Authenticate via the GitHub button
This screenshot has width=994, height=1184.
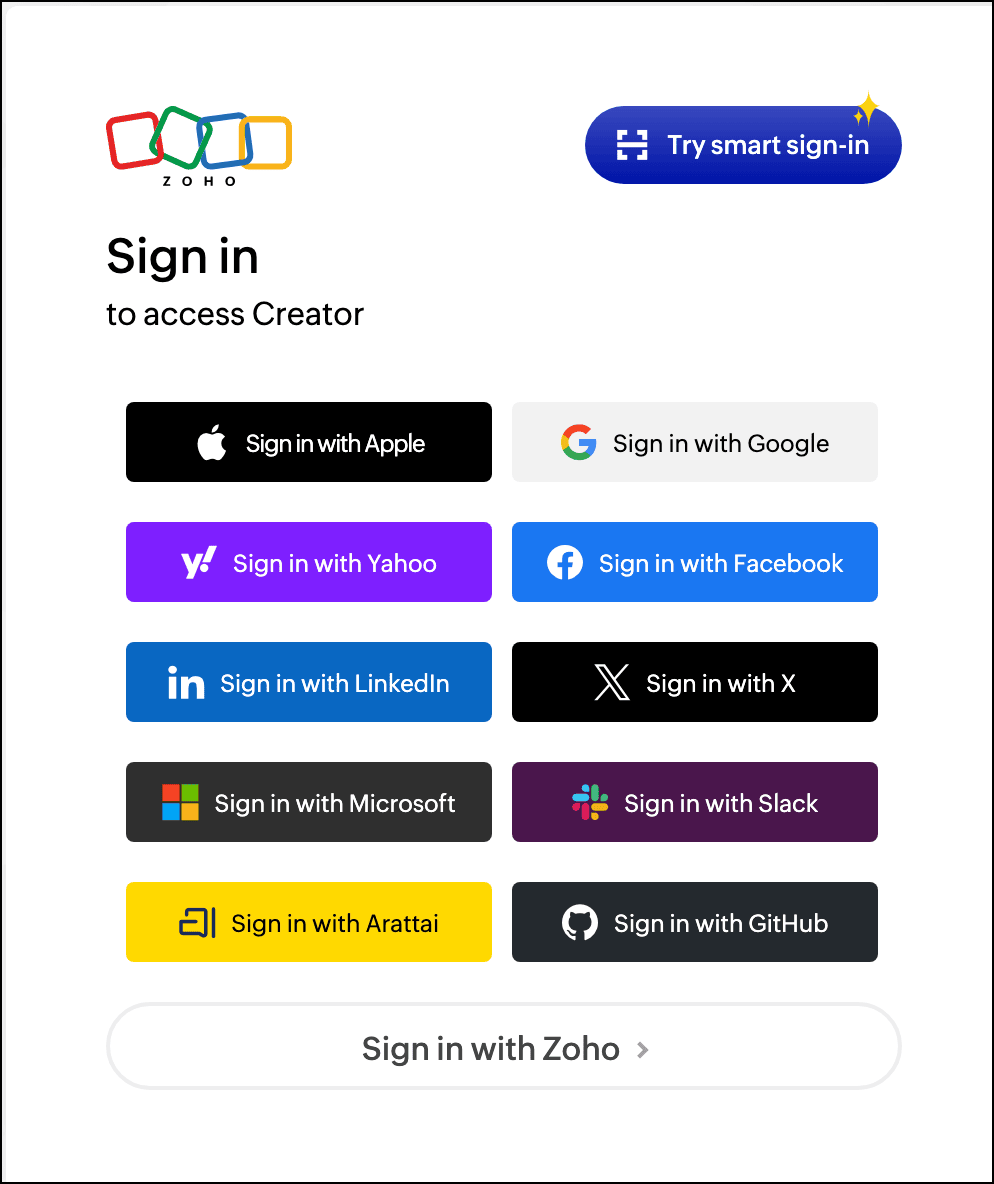pos(695,922)
